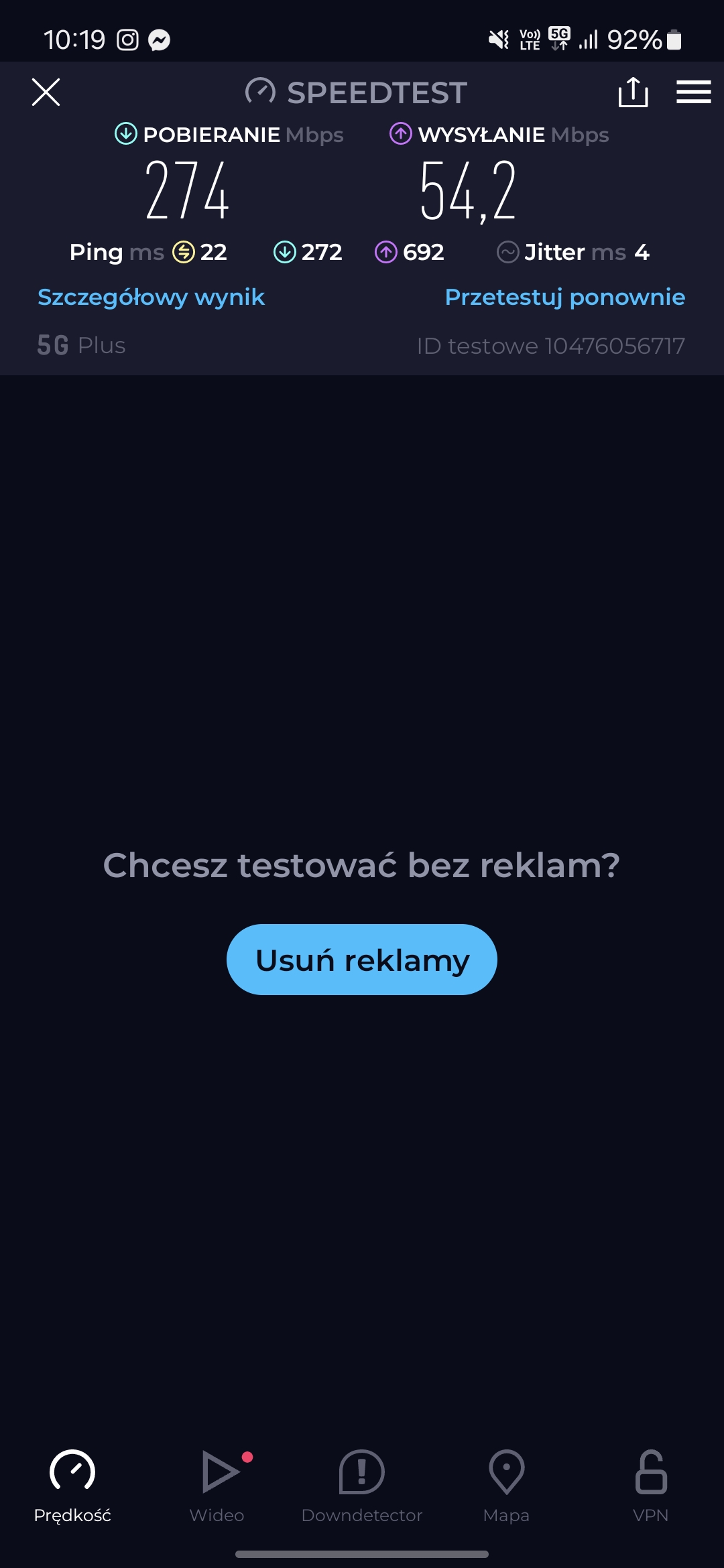
Task: Close the speed test results
Action: click(46, 92)
